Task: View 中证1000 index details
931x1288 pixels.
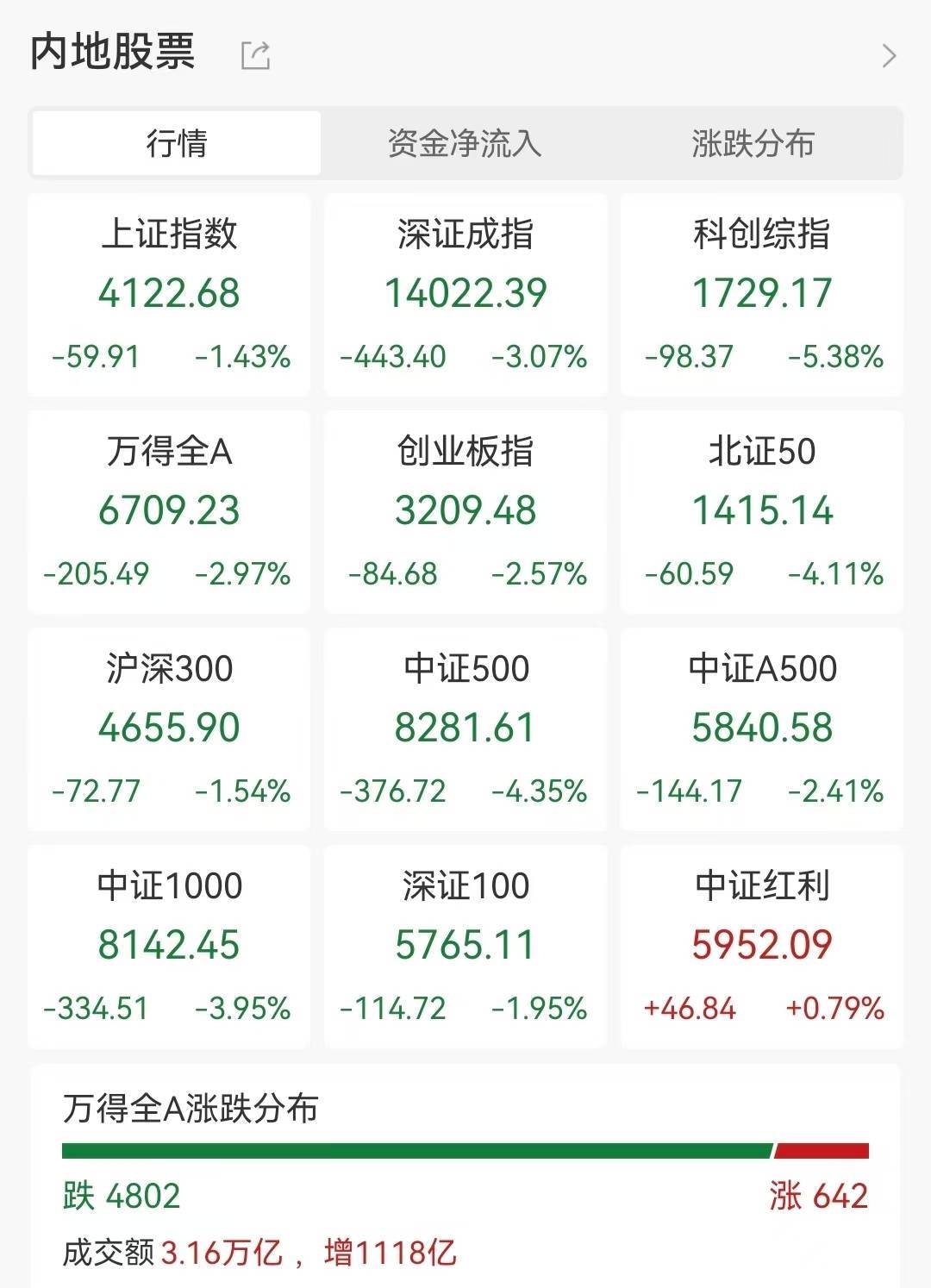Action: tap(169, 946)
